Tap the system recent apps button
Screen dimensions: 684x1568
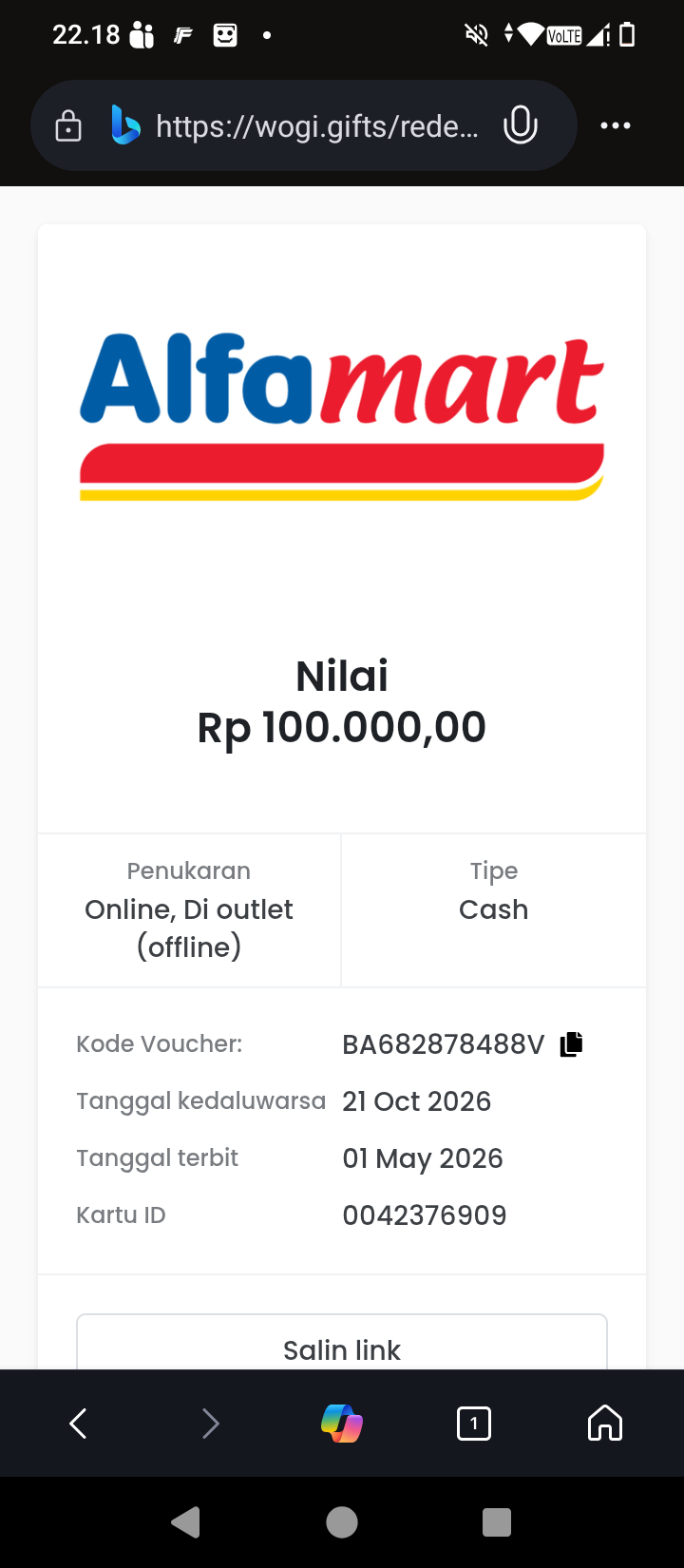tap(497, 1522)
